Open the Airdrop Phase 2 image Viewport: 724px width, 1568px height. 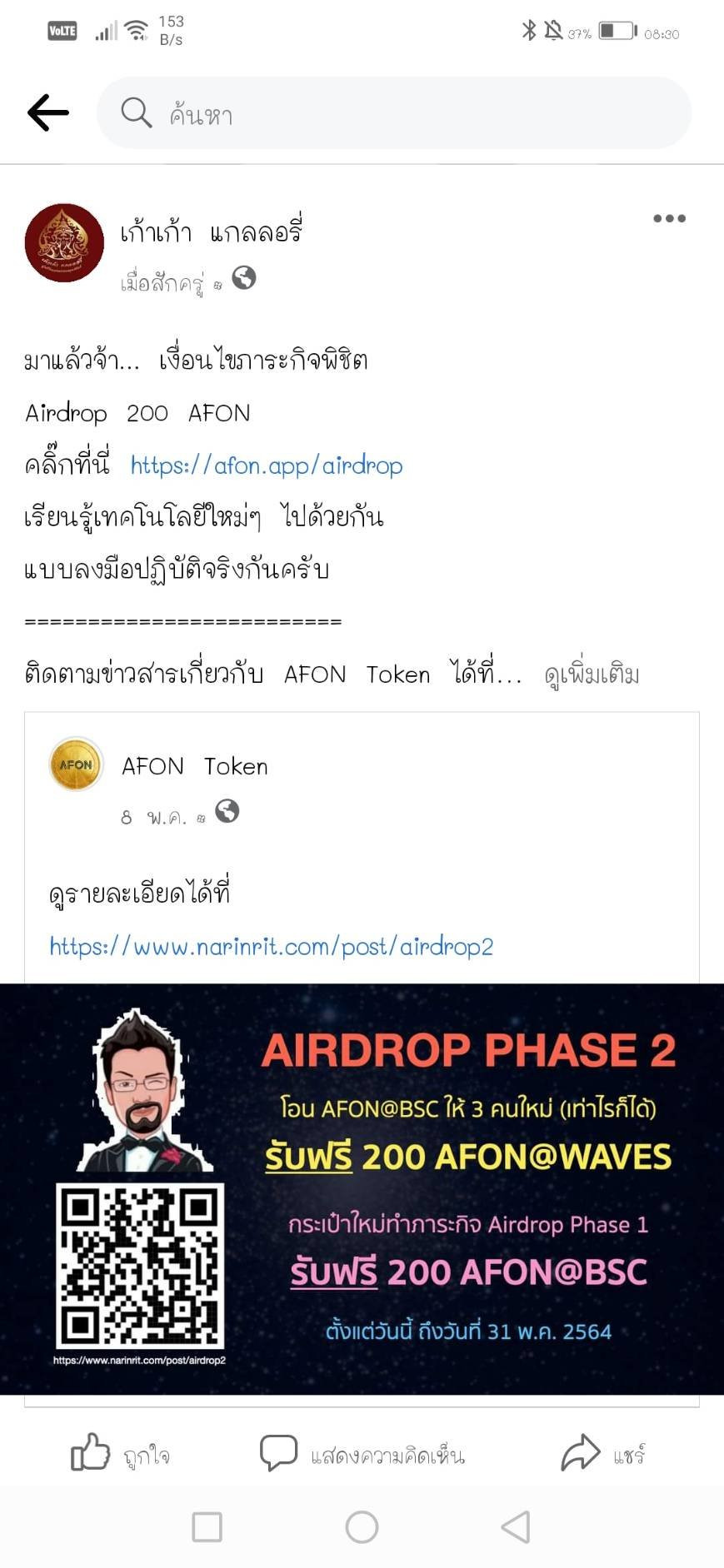(x=362, y=1189)
